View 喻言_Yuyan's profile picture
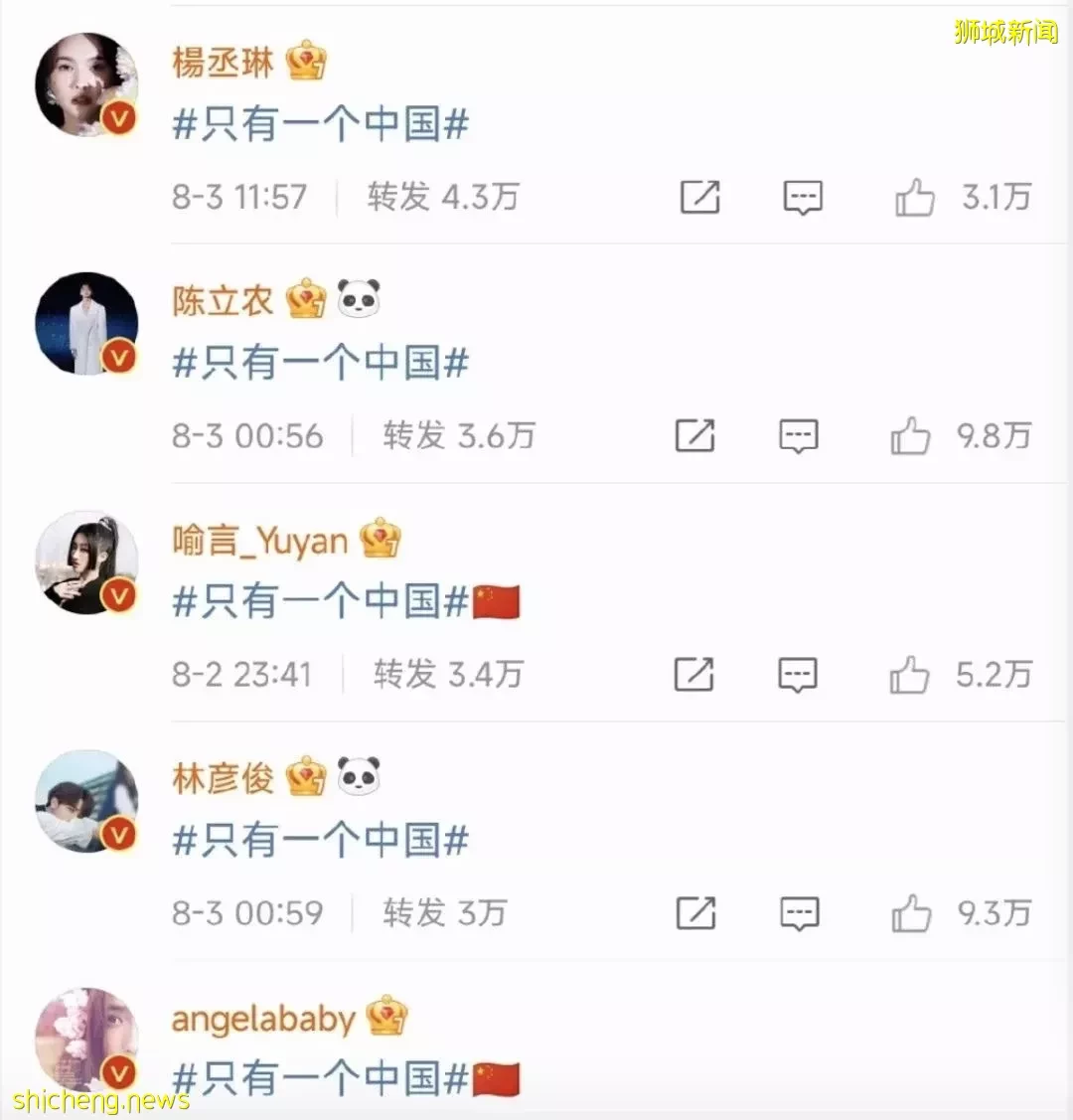1073x1120 pixels. [x=86, y=562]
